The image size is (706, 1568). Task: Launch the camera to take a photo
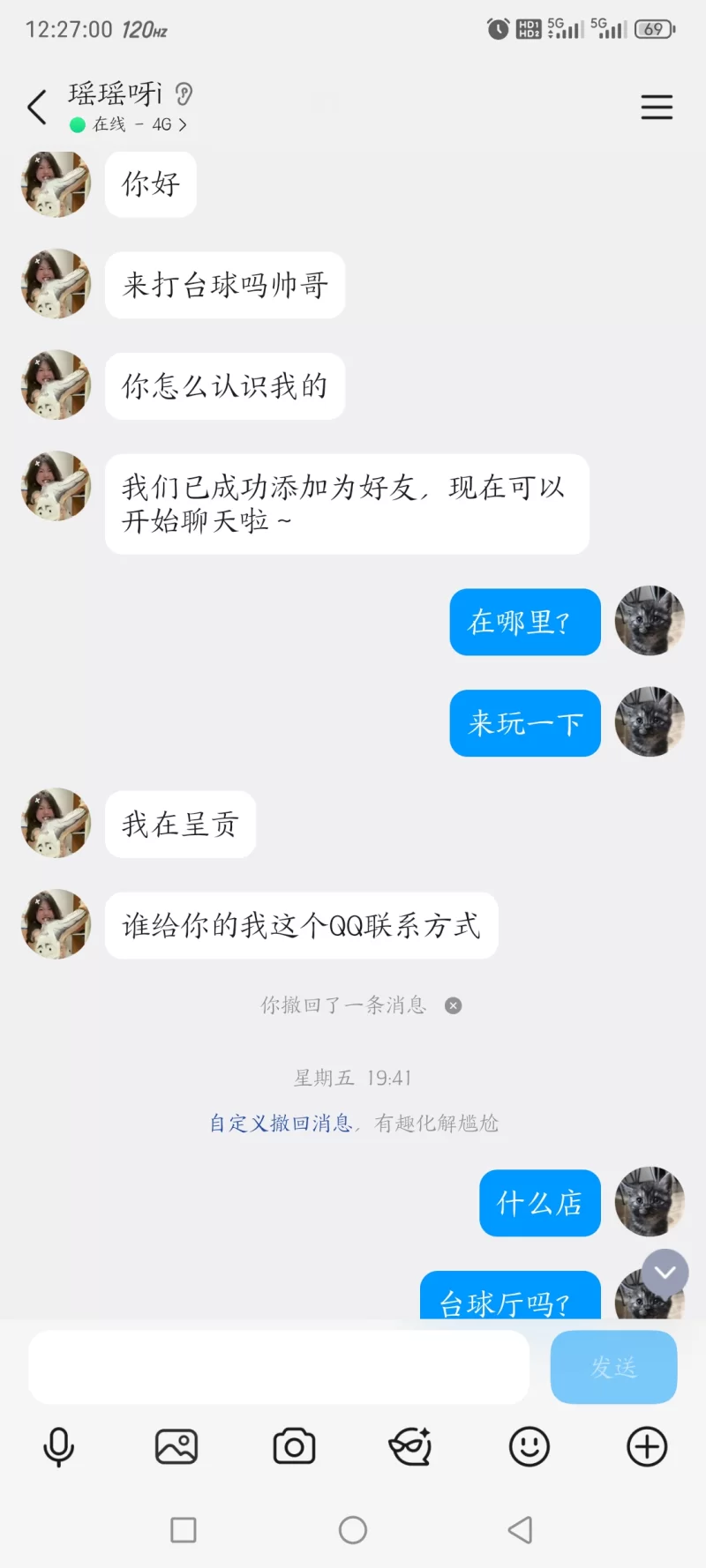294,1447
